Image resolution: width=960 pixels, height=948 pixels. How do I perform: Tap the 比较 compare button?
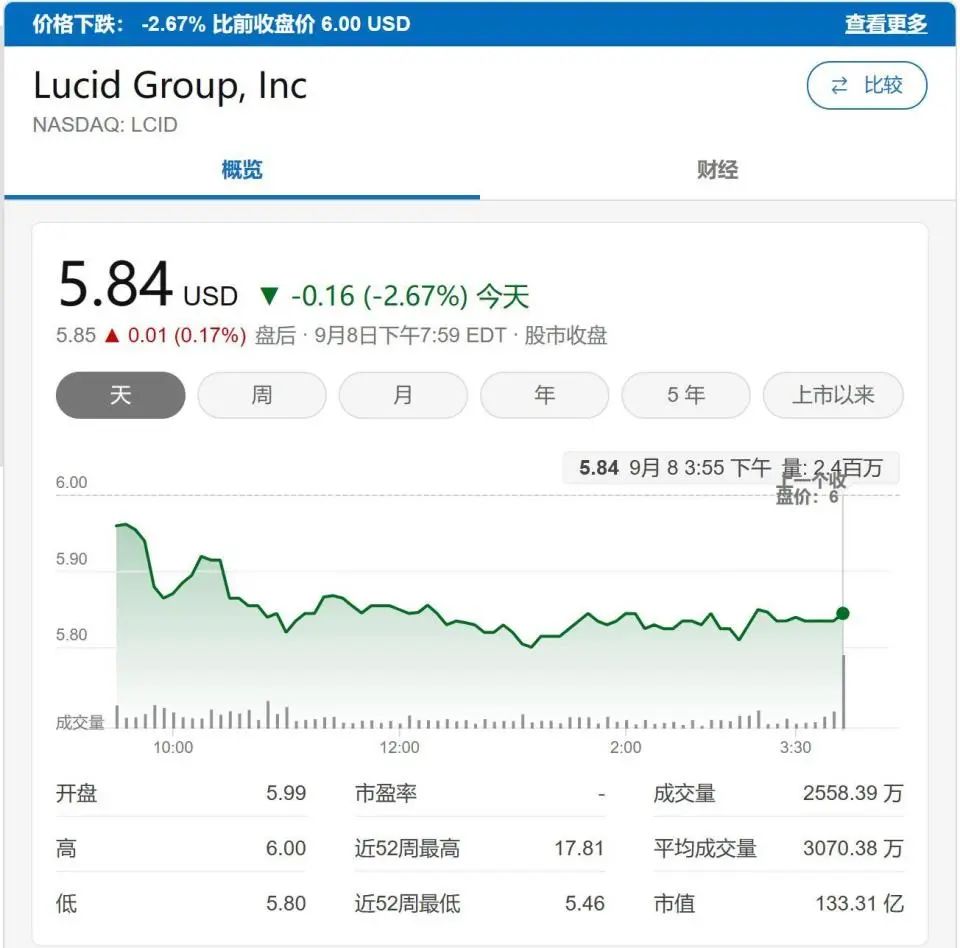point(867,86)
